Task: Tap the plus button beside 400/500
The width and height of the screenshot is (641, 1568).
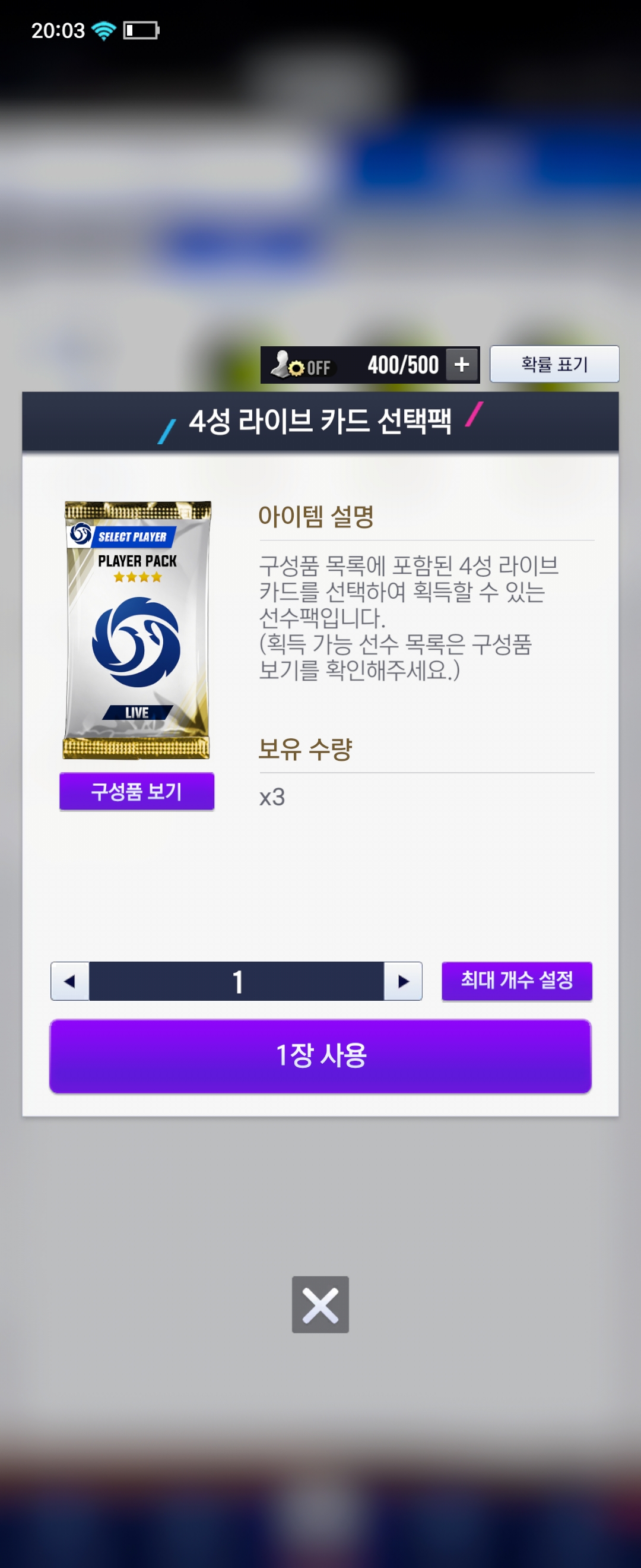Action: [x=462, y=365]
